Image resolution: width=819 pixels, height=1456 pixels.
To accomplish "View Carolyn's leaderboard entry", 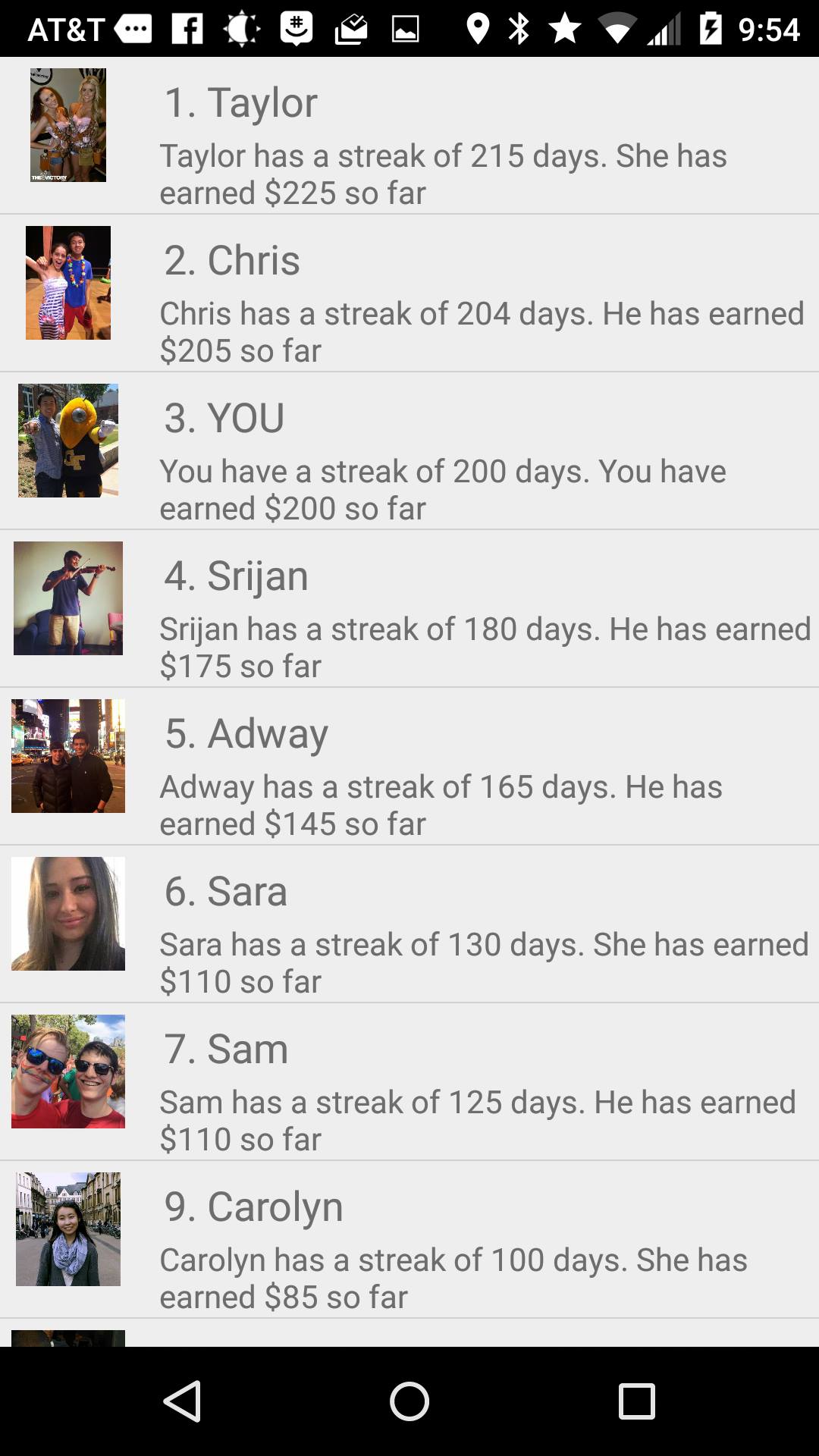I will click(x=409, y=1241).
